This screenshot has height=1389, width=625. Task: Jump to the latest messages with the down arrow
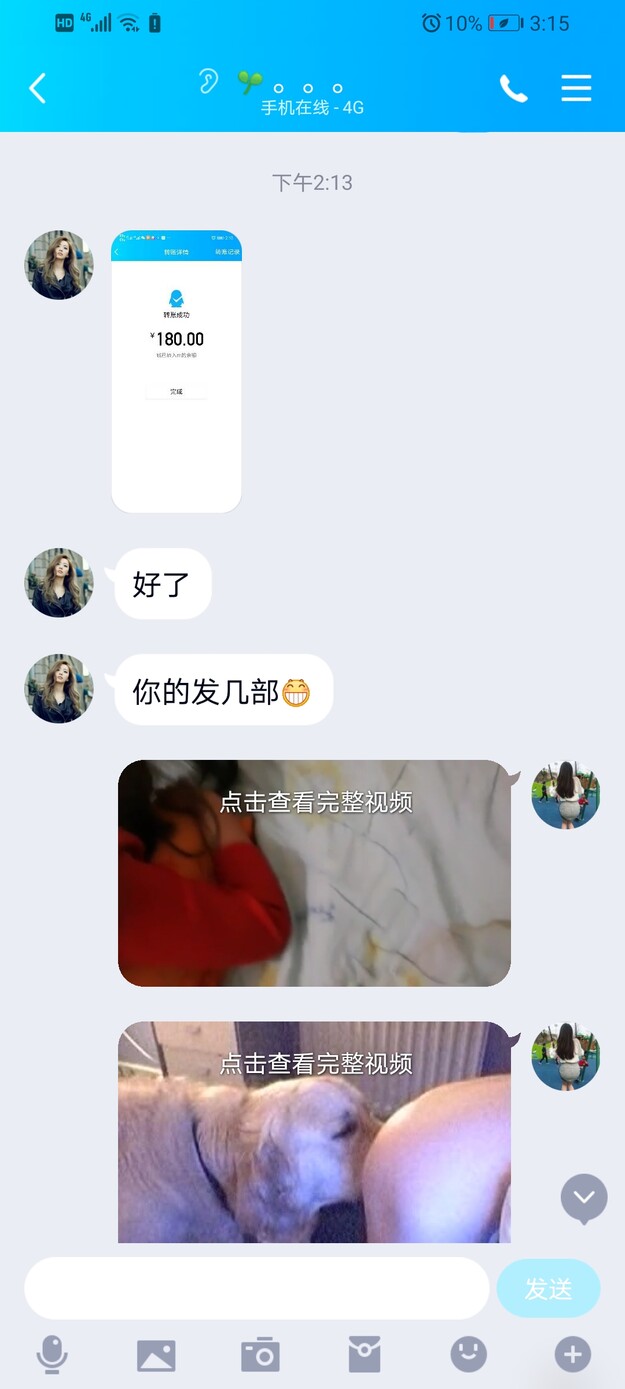click(584, 1197)
